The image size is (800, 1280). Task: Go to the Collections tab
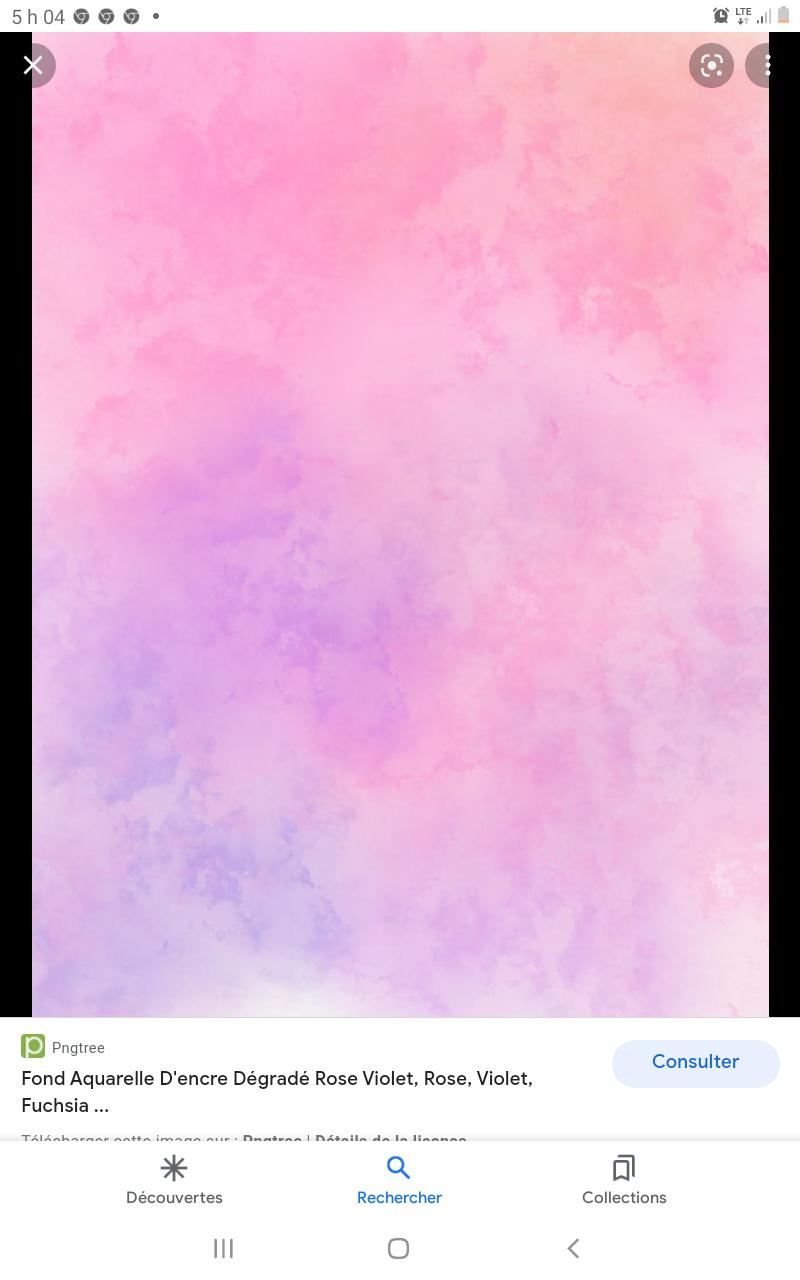coord(624,1181)
